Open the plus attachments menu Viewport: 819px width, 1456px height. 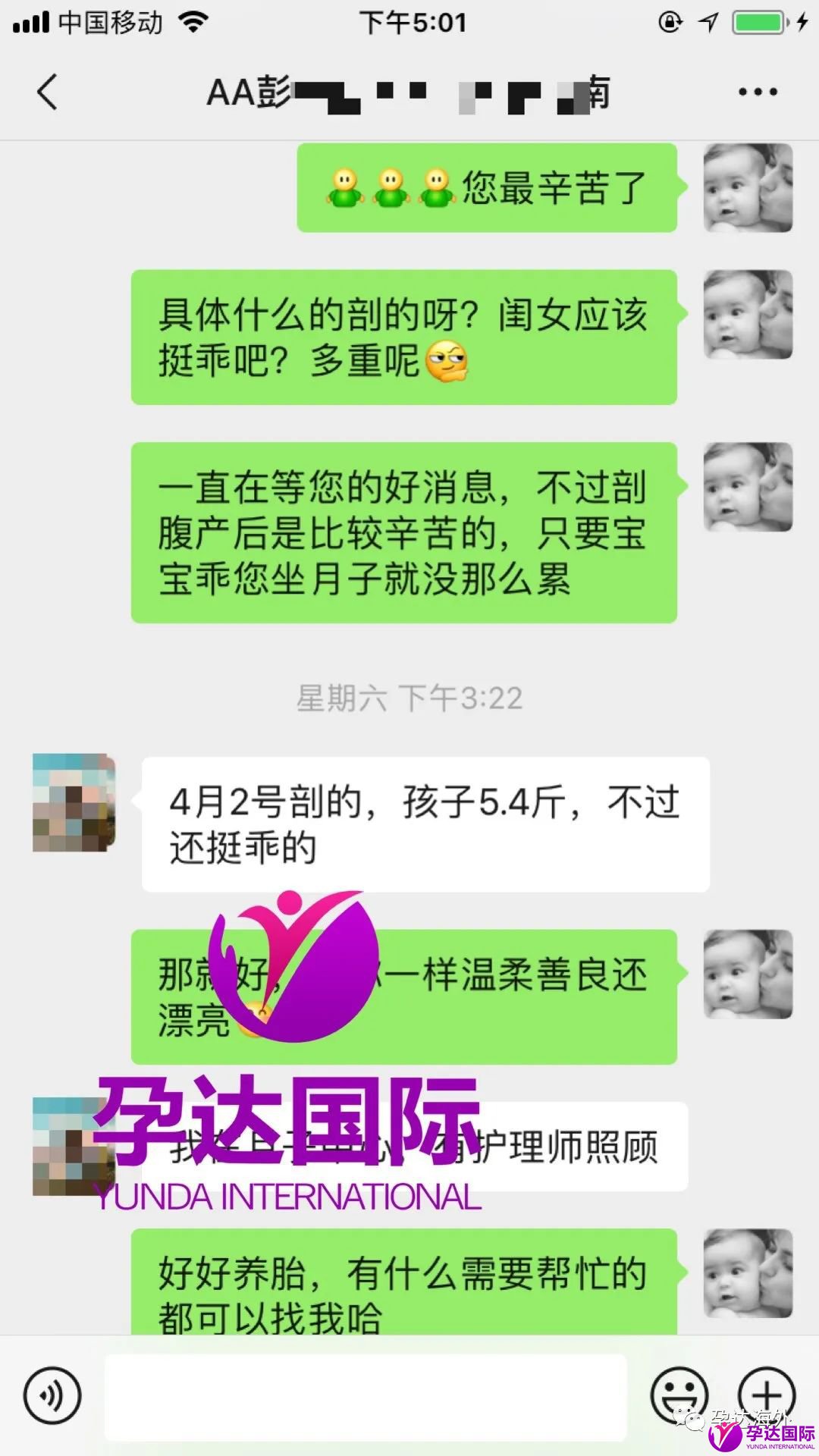point(767,1394)
